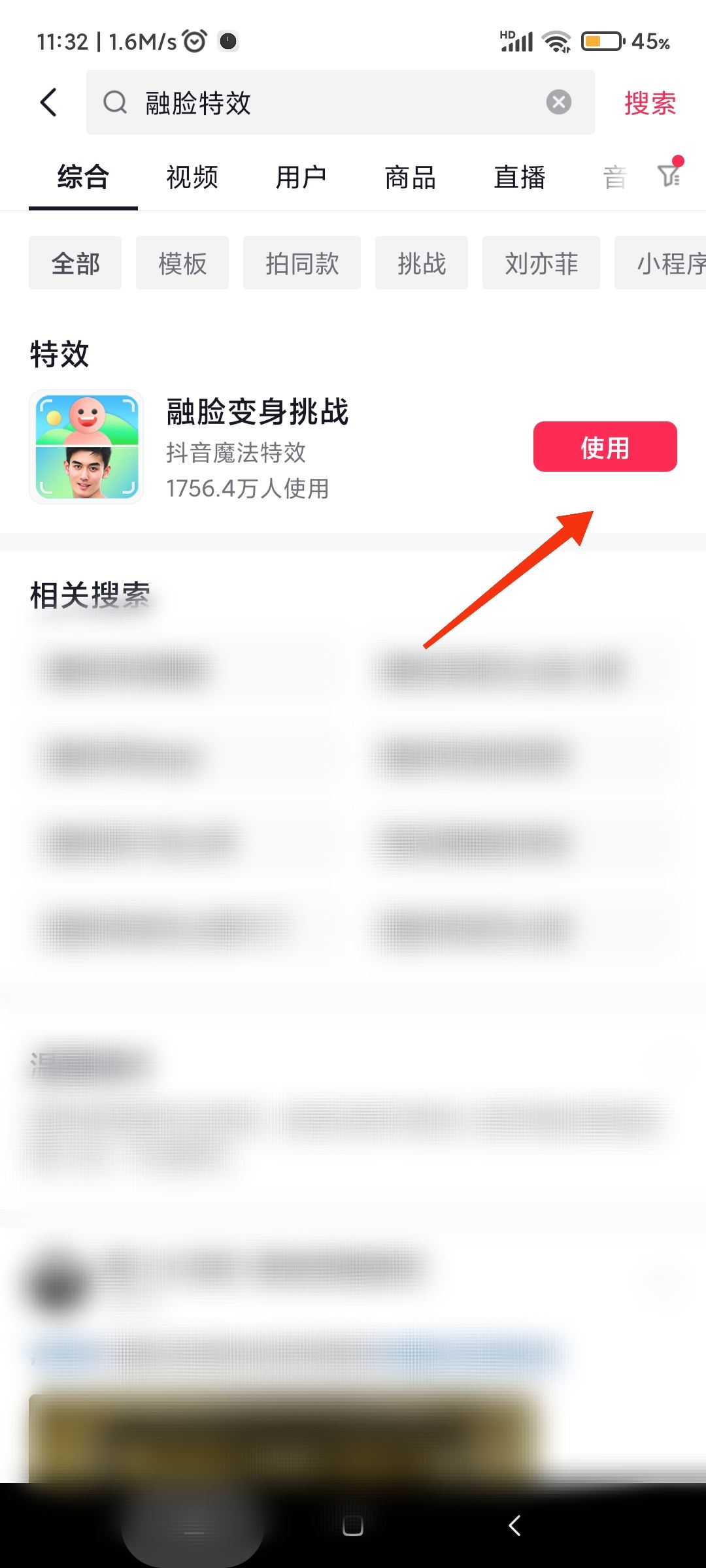Clear the search text with the X icon
This screenshot has width=706, height=1568.
click(558, 101)
